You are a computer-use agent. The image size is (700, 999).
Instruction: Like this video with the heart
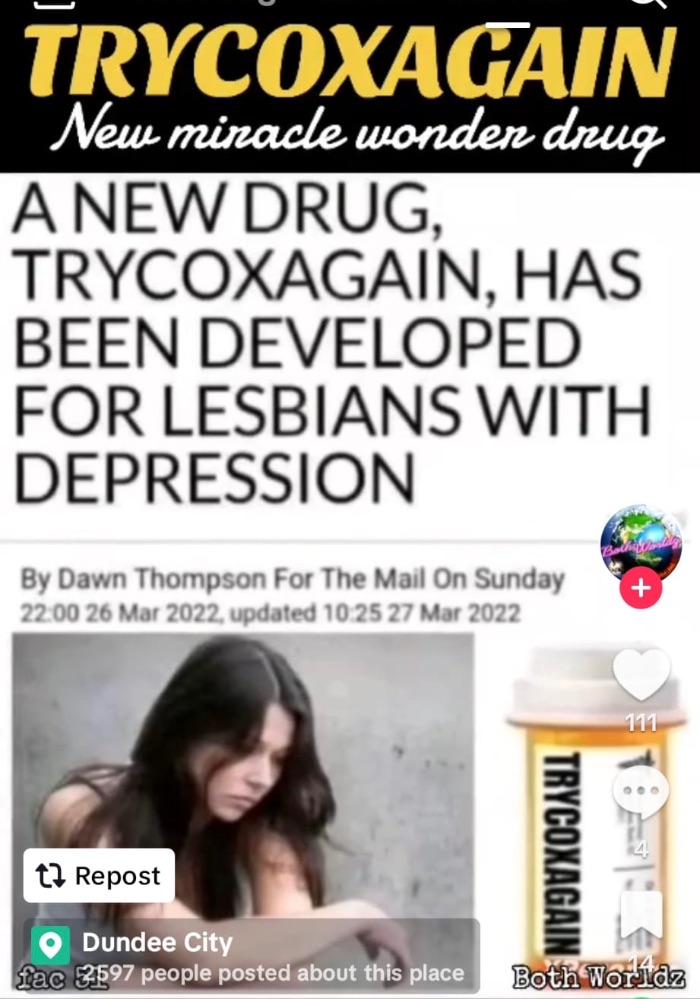tap(640, 676)
